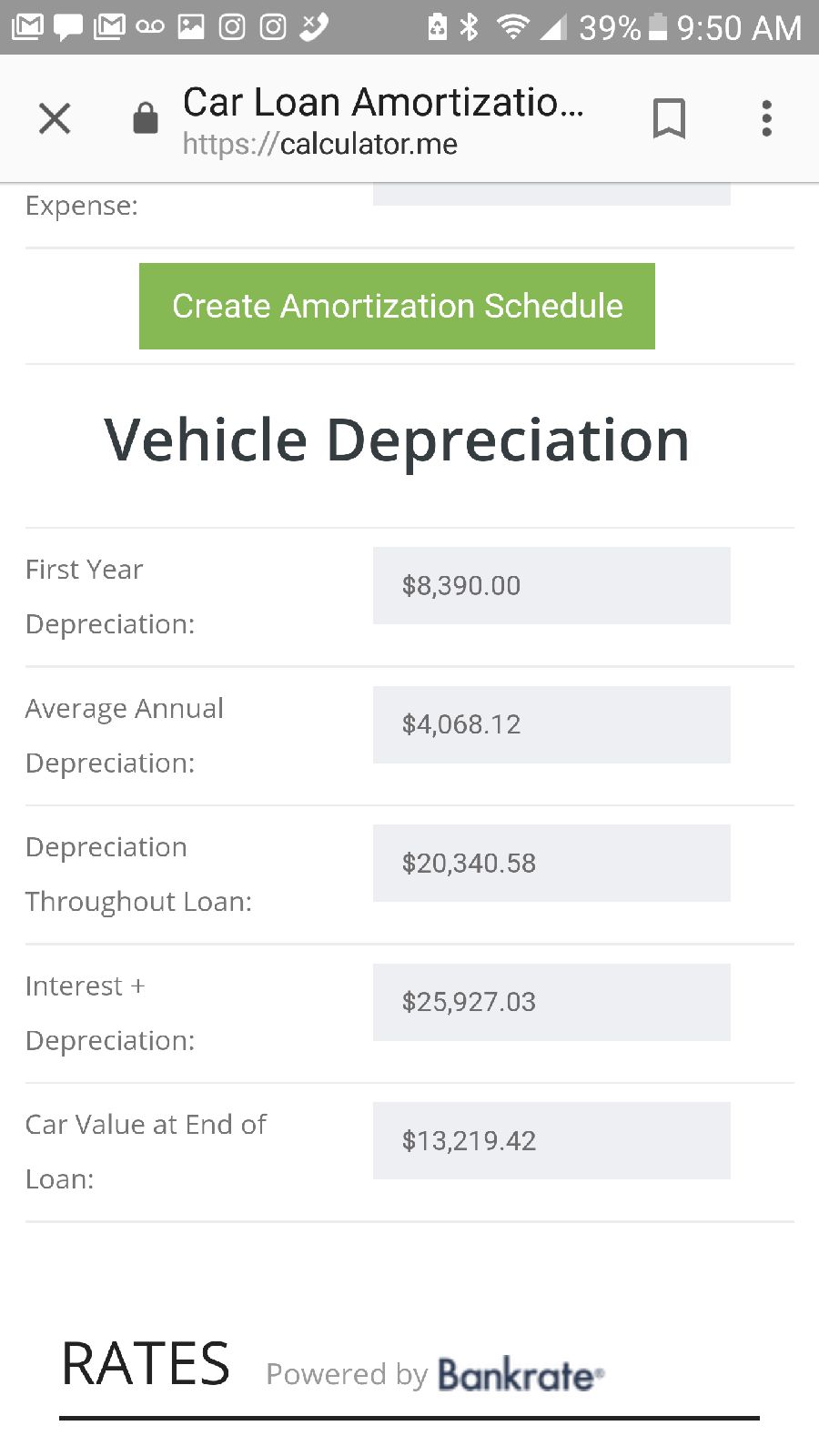Viewport: 819px width, 1456px height.
Task: Tap the cellular signal indicator
Action: (x=555, y=25)
